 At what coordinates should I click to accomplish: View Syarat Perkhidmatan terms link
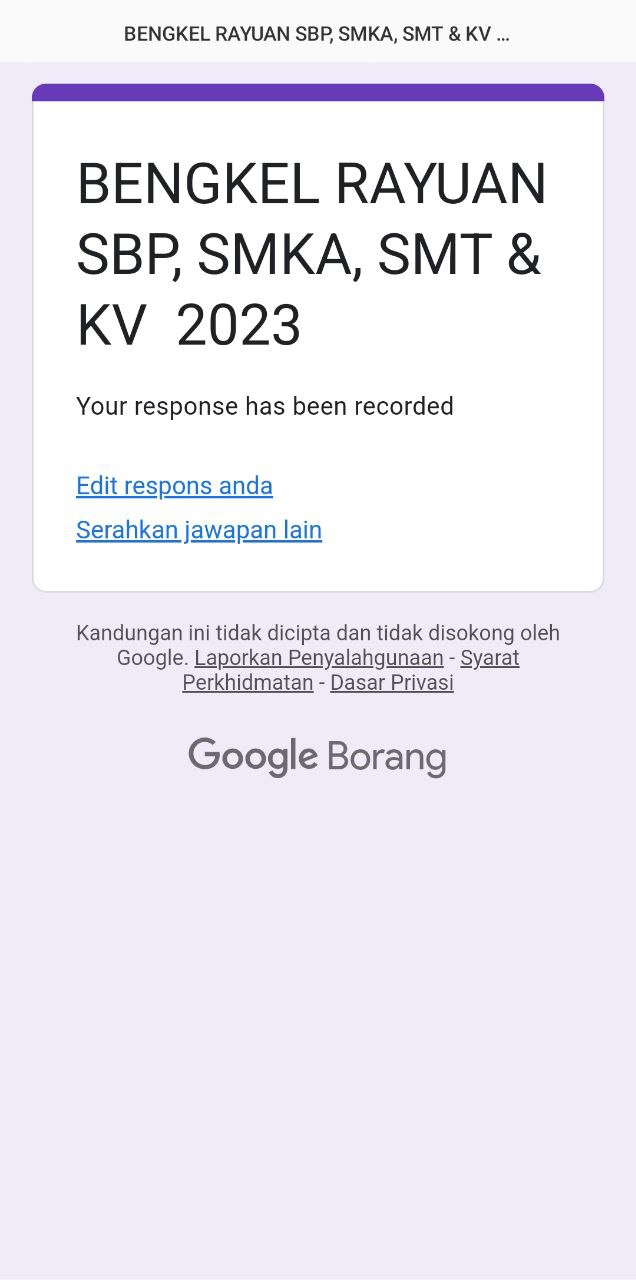click(247, 683)
